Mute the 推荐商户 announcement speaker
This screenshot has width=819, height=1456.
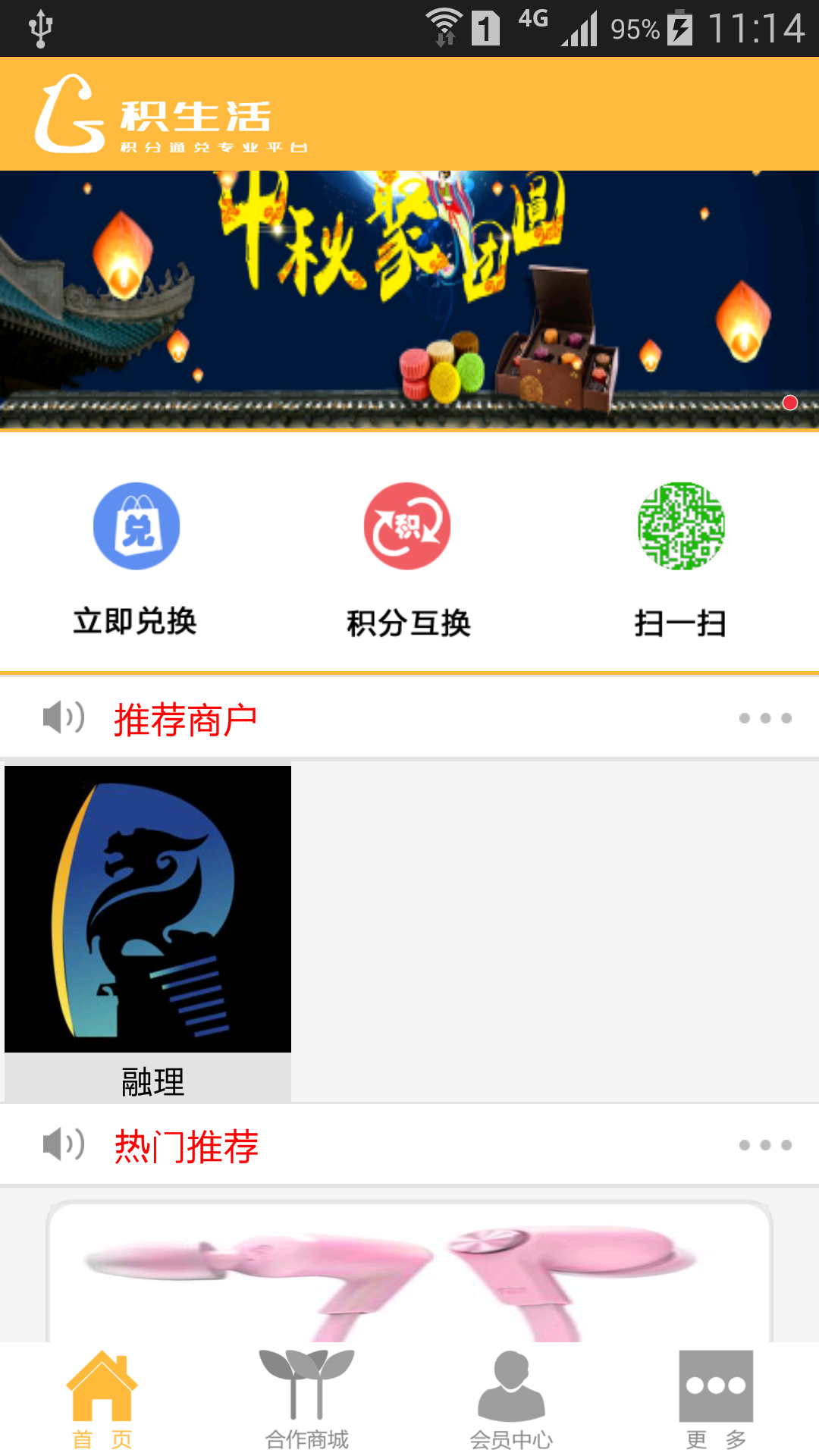click(x=61, y=716)
